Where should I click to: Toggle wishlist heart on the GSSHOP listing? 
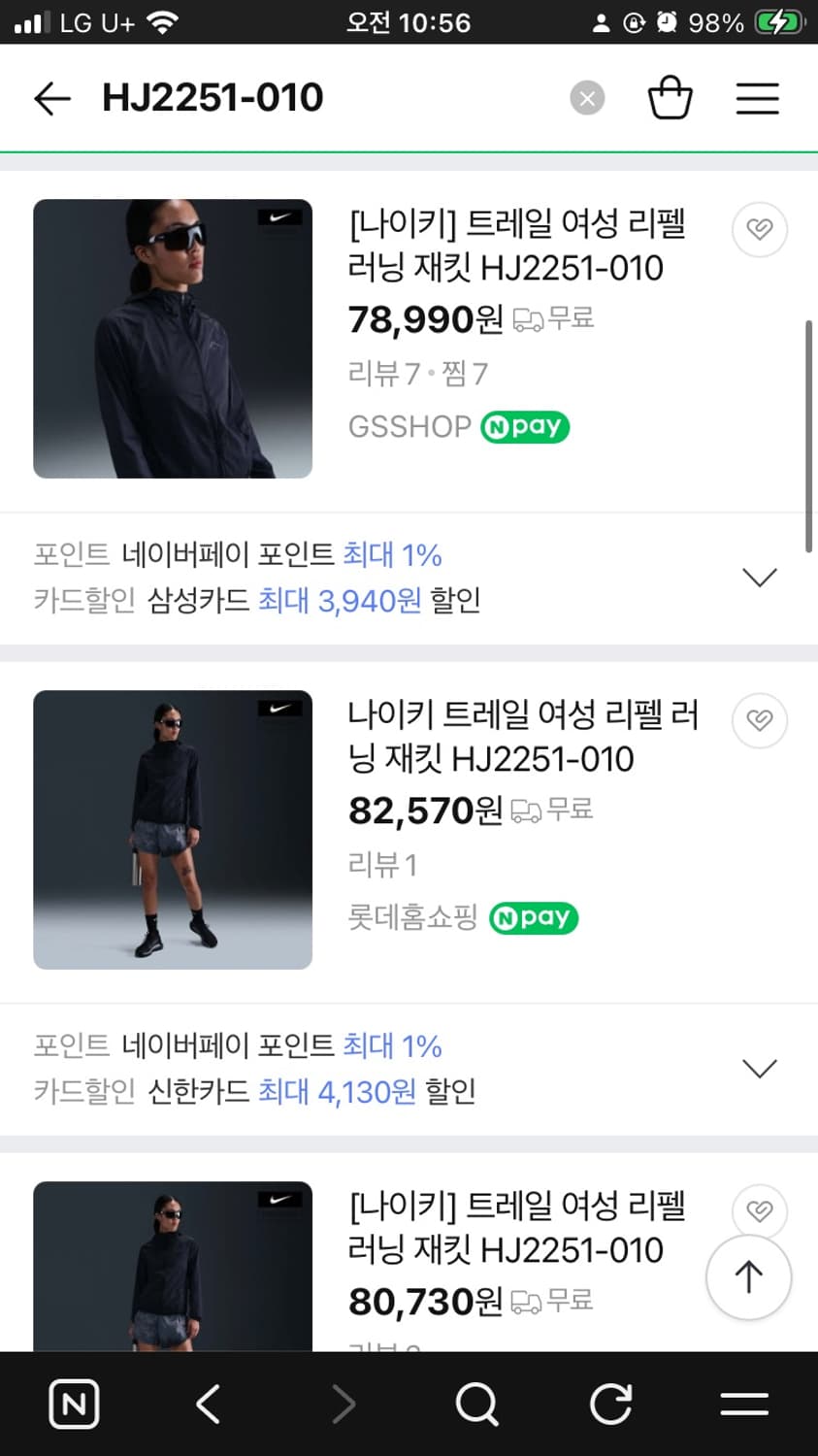759,229
